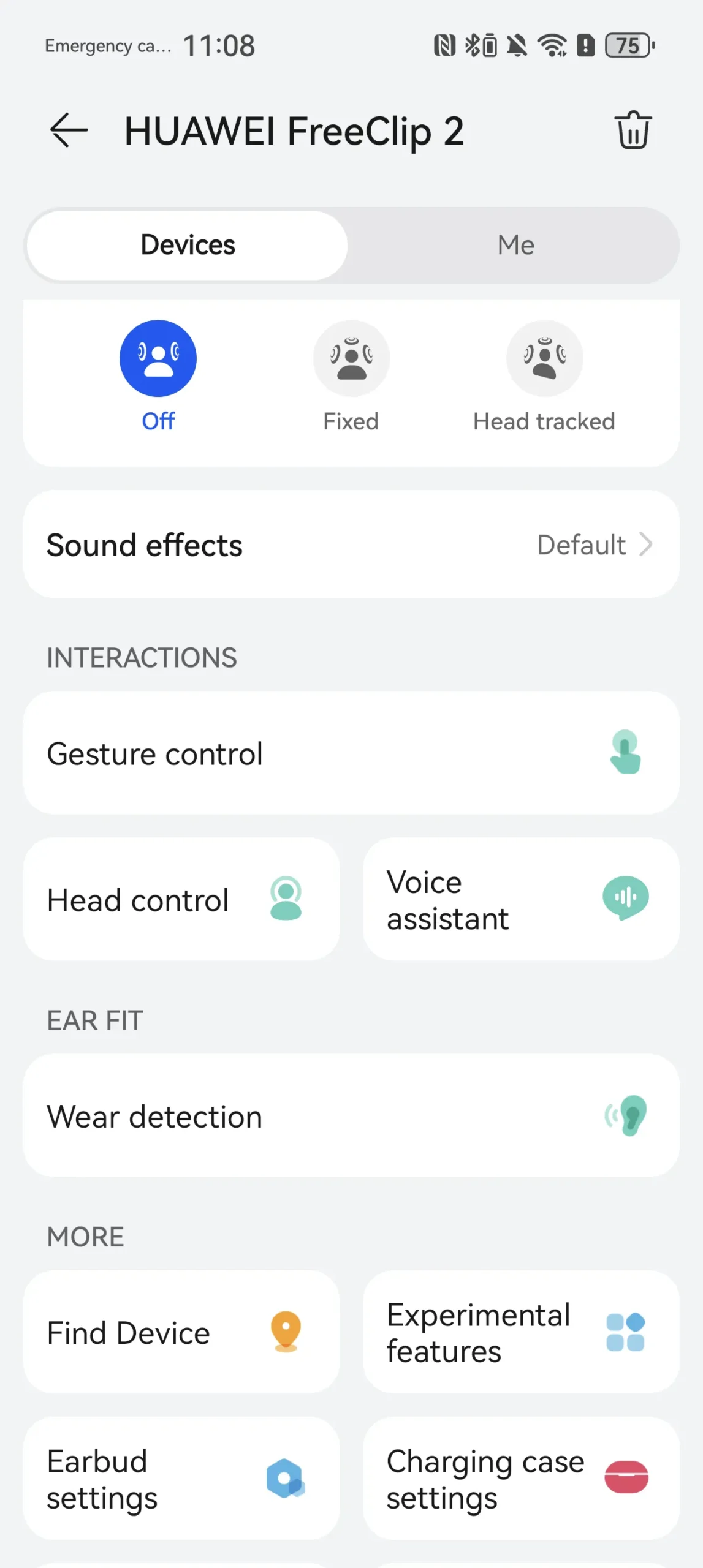Switch to the Me tab

(515, 245)
